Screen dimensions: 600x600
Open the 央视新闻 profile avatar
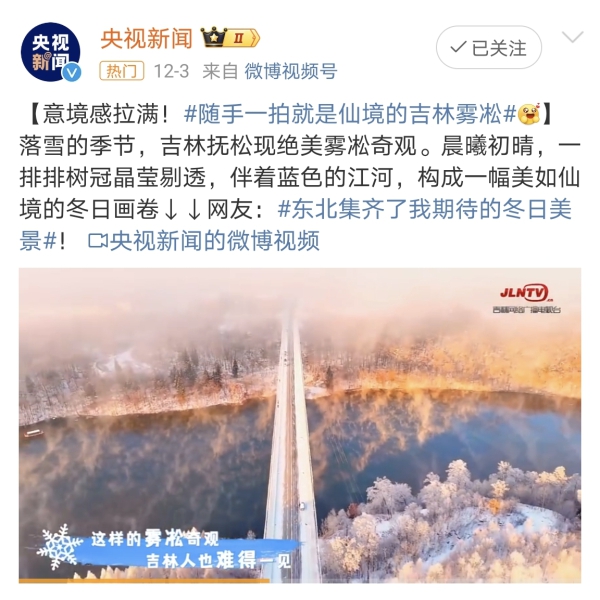[x=53, y=52]
